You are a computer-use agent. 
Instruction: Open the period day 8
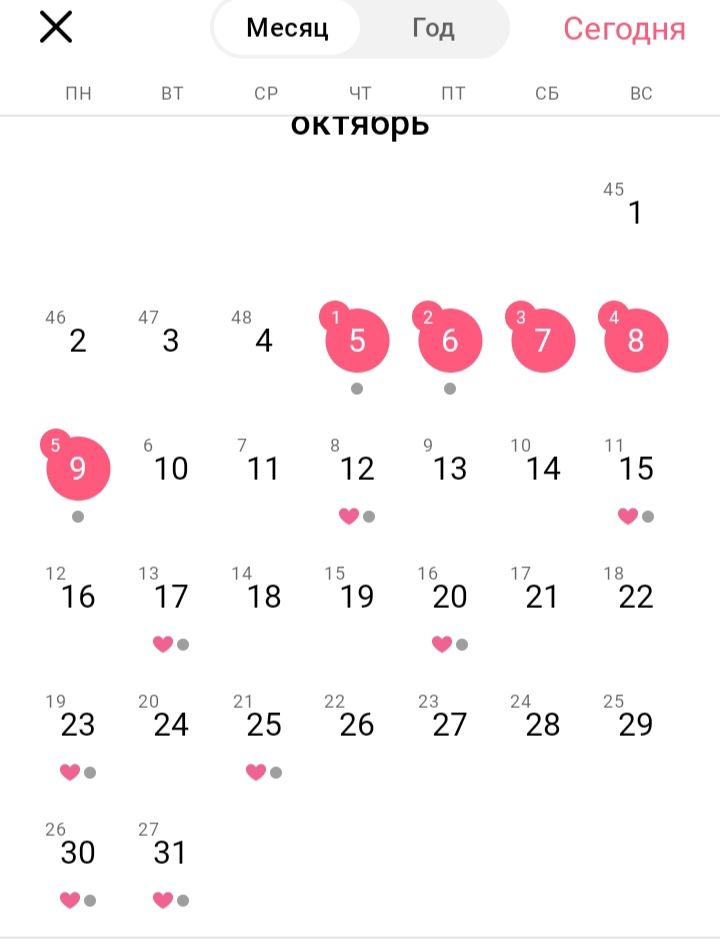[636, 341]
